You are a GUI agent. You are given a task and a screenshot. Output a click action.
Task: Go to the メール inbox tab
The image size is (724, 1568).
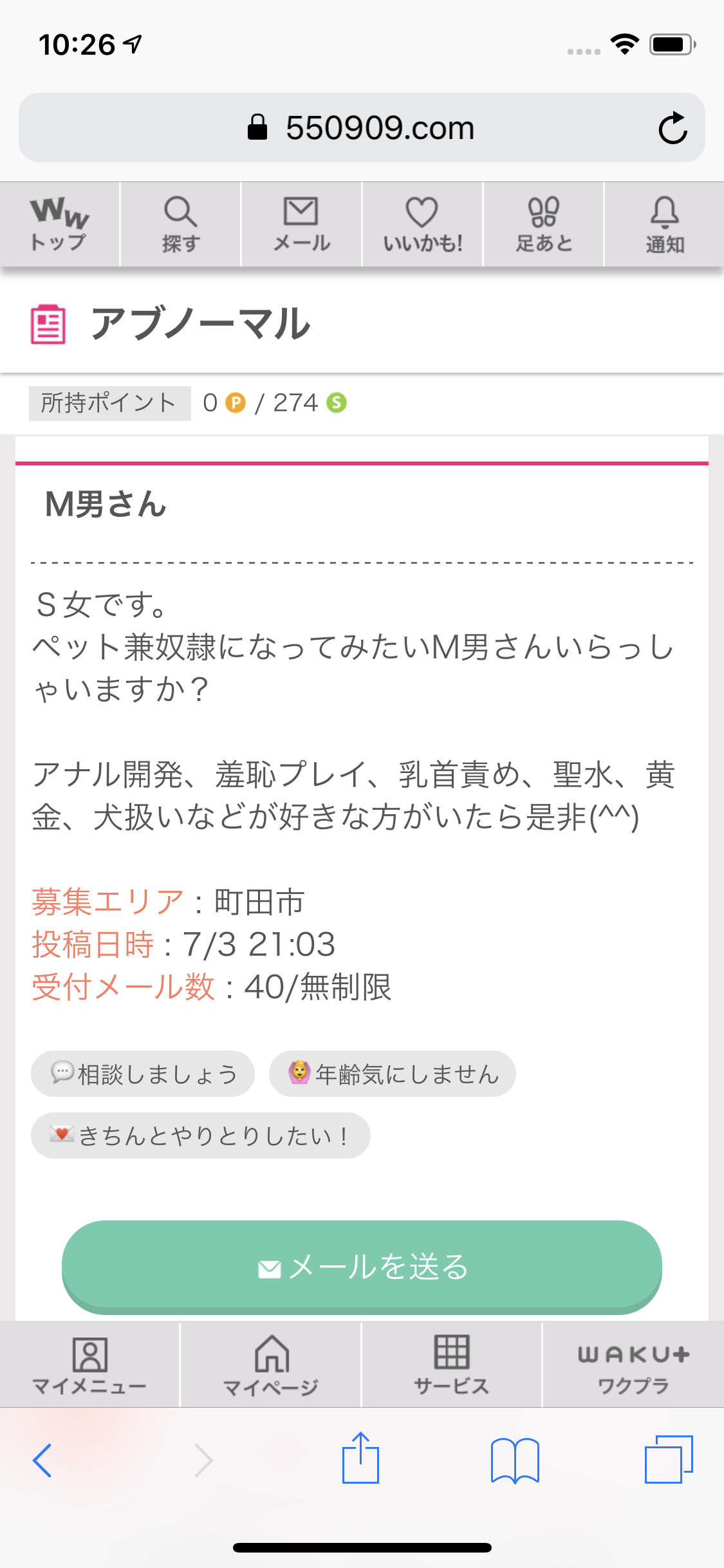[301, 224]
